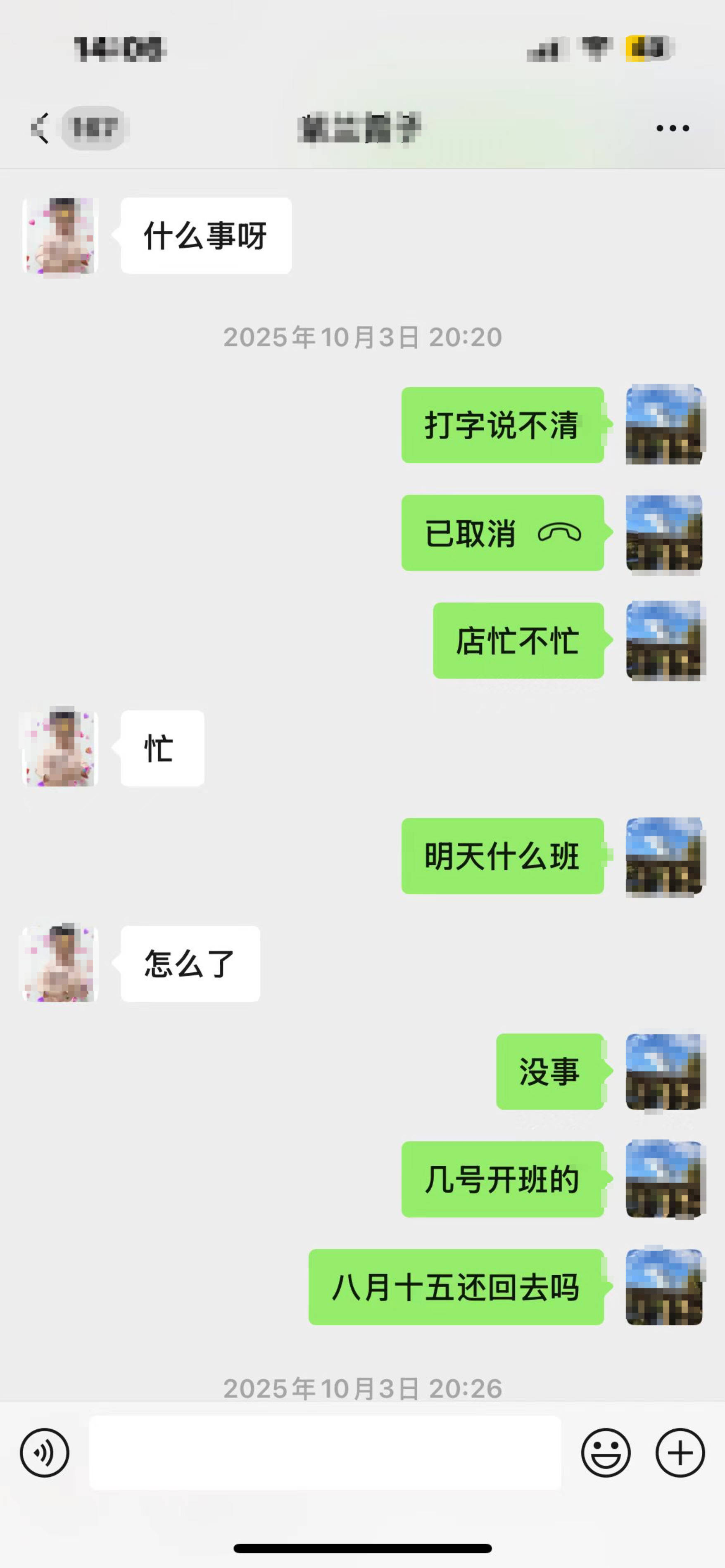Open the 已取消 call message bubble
Viewport: 725px width, 1568px height.
[502, 534]
